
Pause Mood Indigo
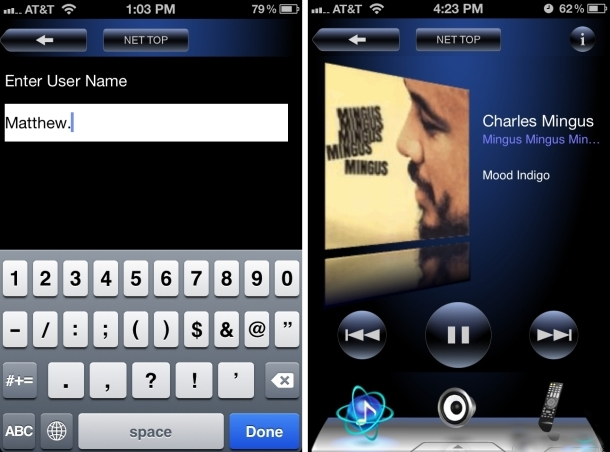(x=458, y=335)
